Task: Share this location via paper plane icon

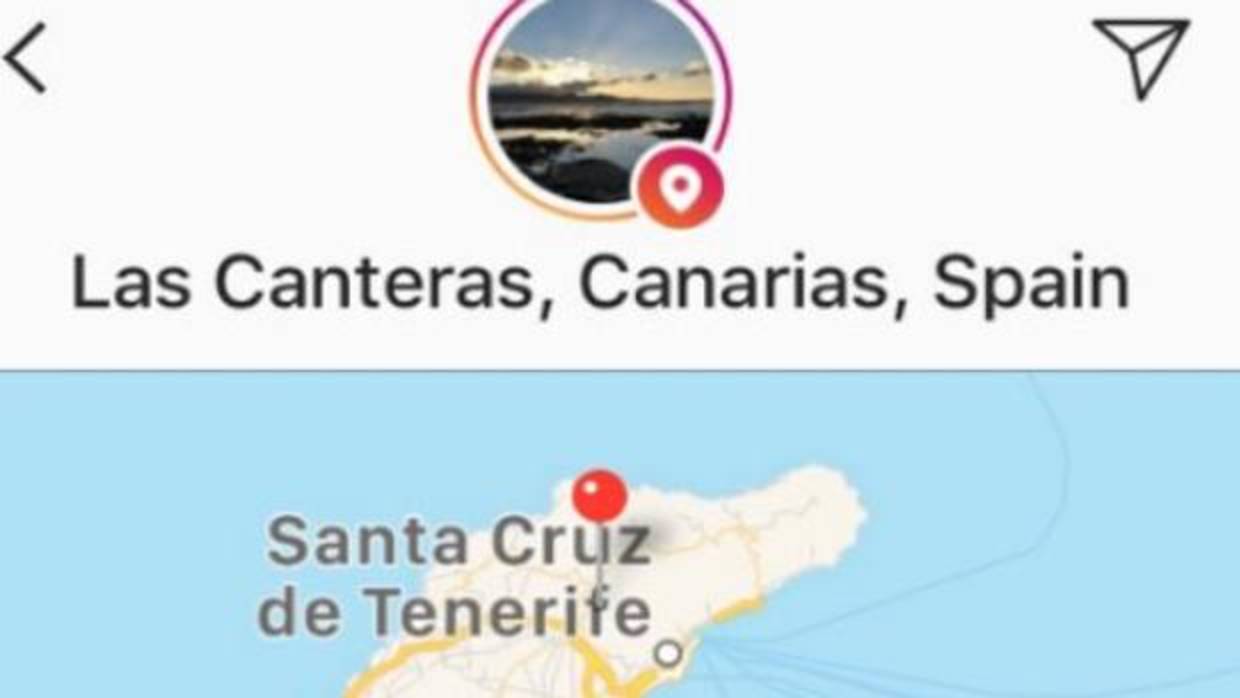Action: point(1141,57)
